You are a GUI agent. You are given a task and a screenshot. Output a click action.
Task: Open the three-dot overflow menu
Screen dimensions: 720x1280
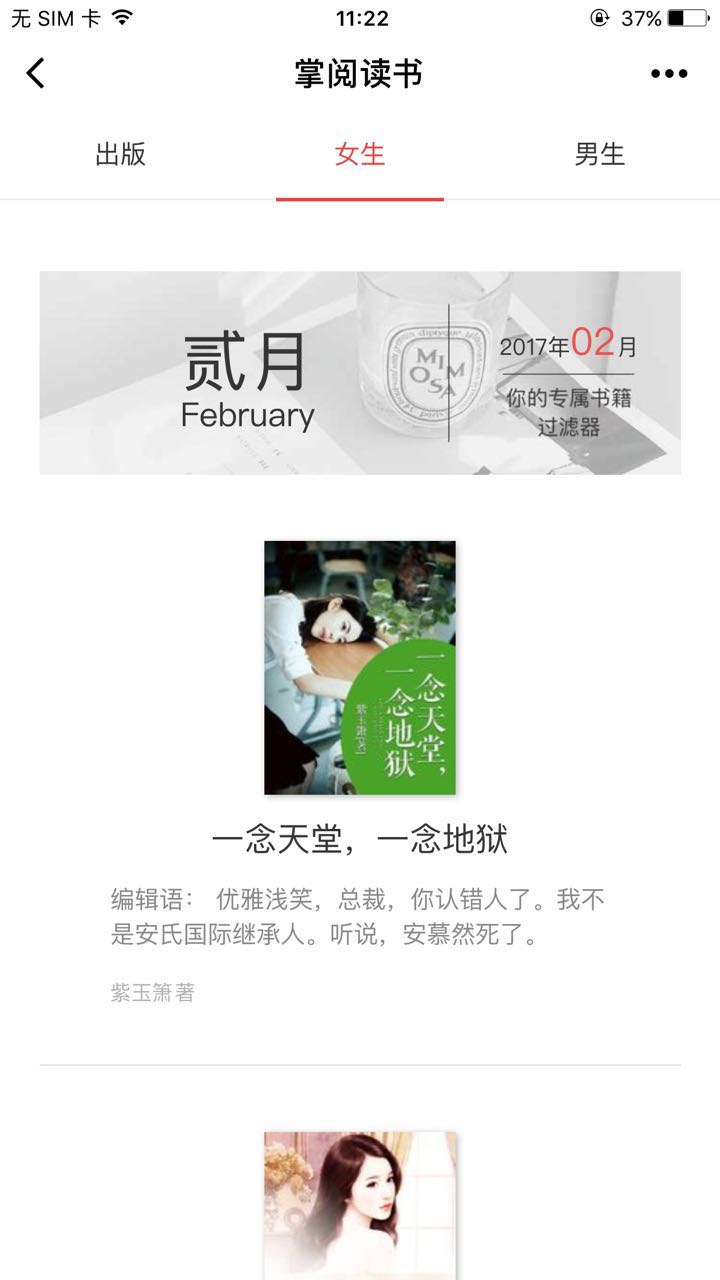669,73
